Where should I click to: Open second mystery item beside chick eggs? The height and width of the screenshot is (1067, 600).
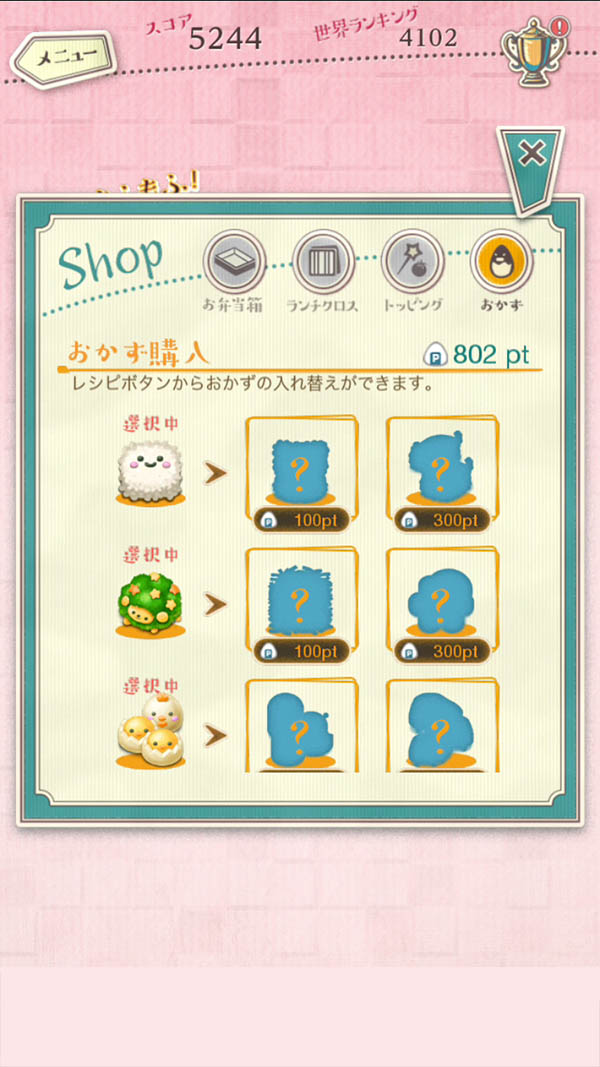(441, 726)
